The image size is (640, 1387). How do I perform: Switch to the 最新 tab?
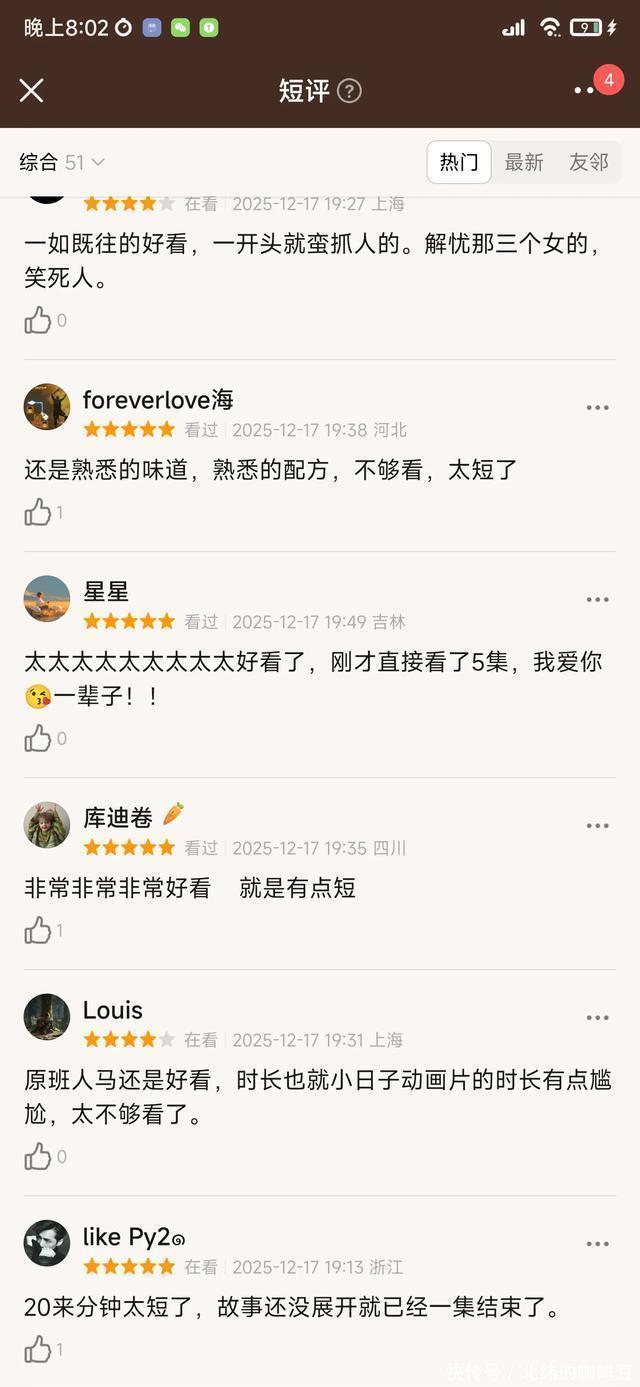click(x=524, y=162)
